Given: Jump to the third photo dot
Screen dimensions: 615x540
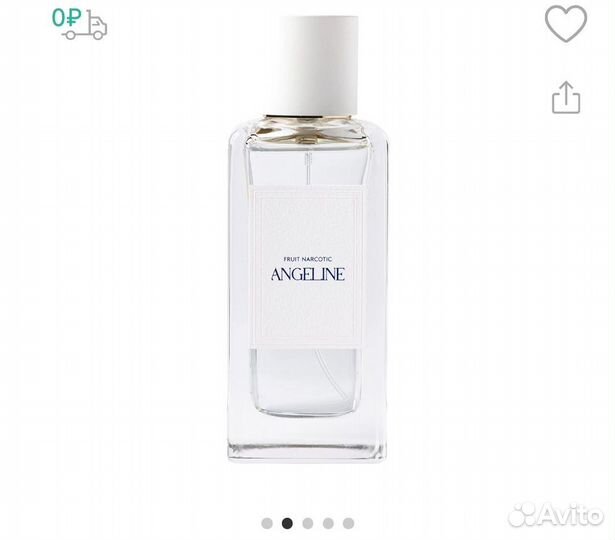Looking at the screenshot, I should click(x=308, y=522).
